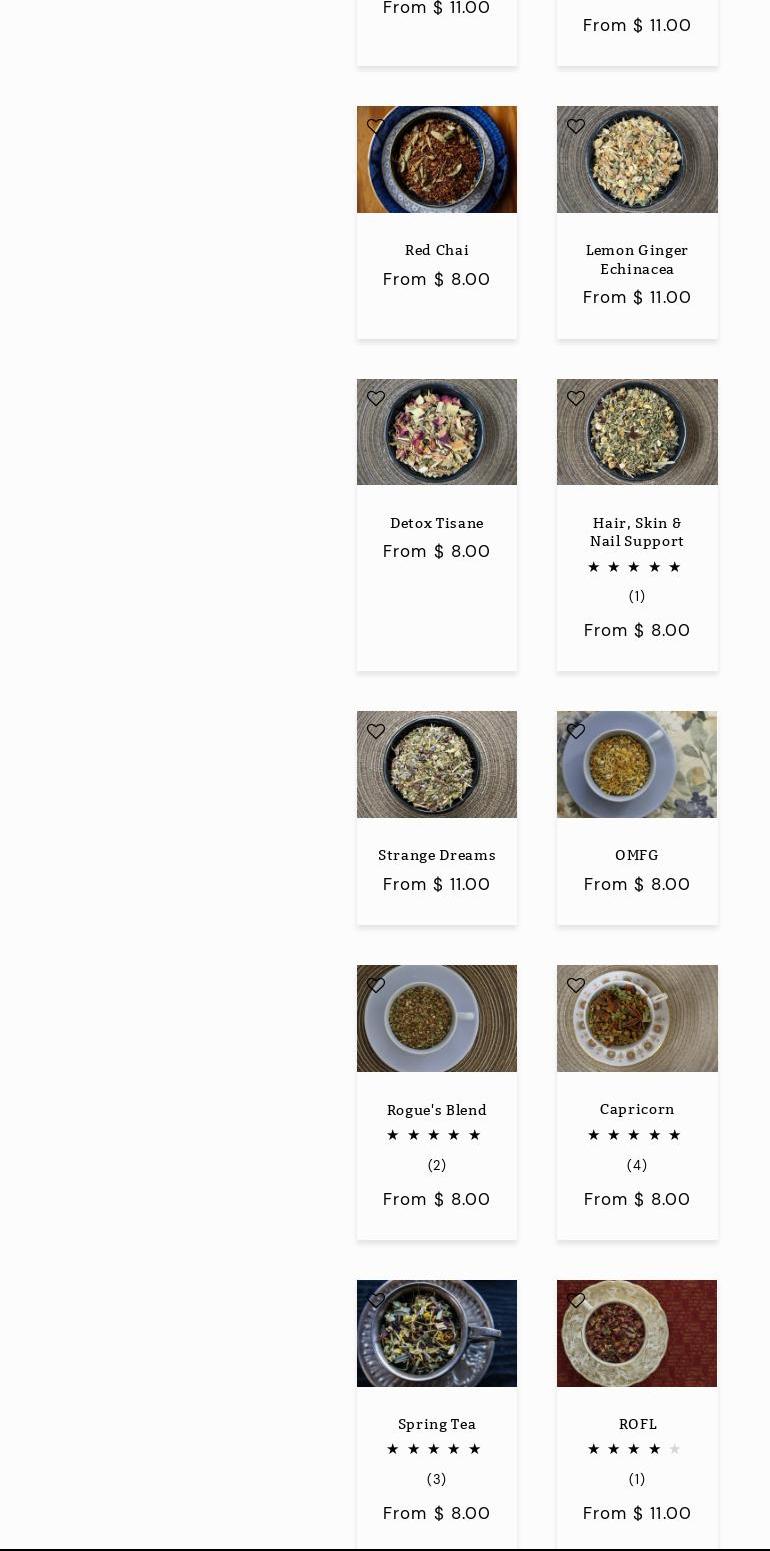Add Red Chai to wishlist
This screenshot has height=1551, width=770.
click(376, 127)
